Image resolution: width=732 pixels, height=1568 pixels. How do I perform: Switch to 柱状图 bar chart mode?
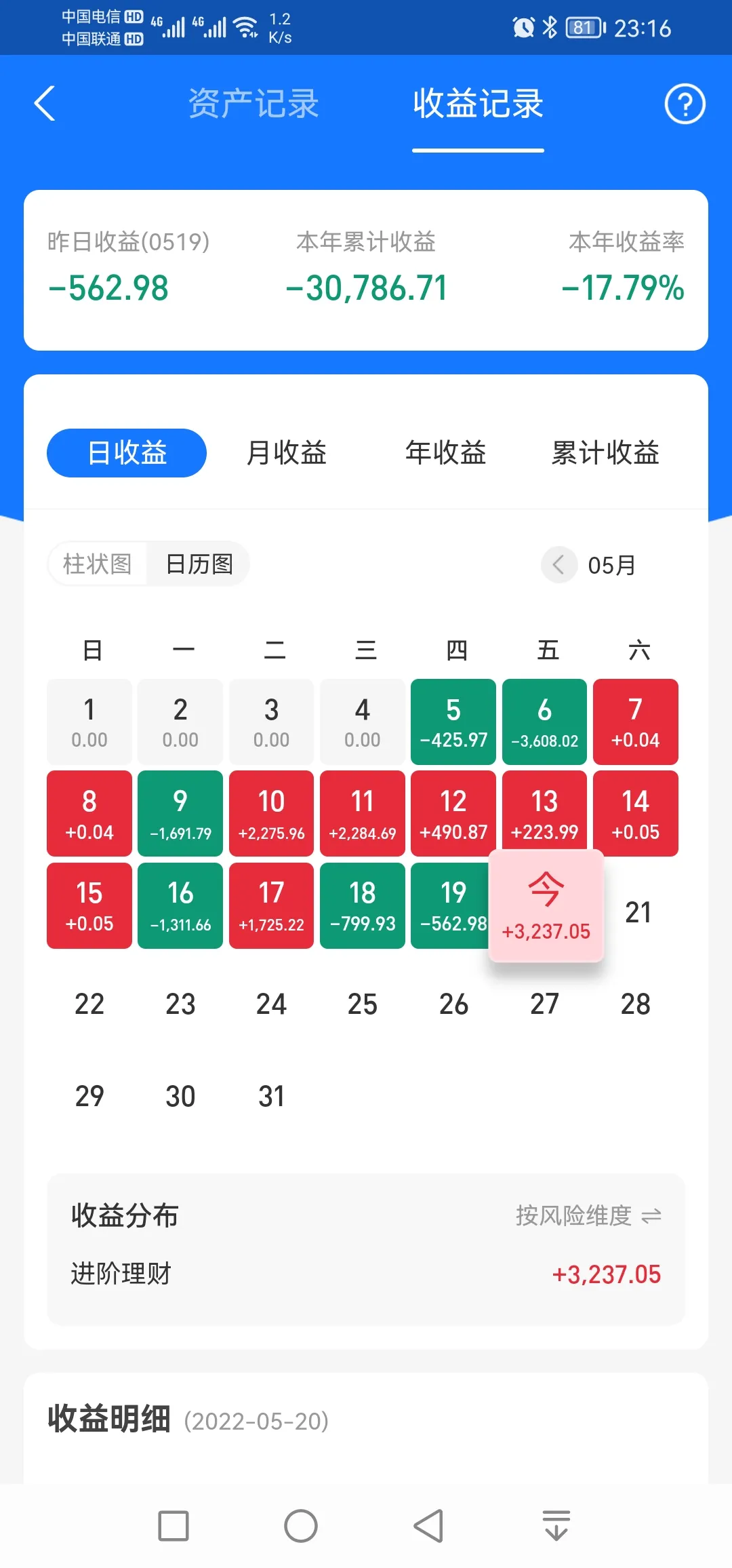coord(98,564)
